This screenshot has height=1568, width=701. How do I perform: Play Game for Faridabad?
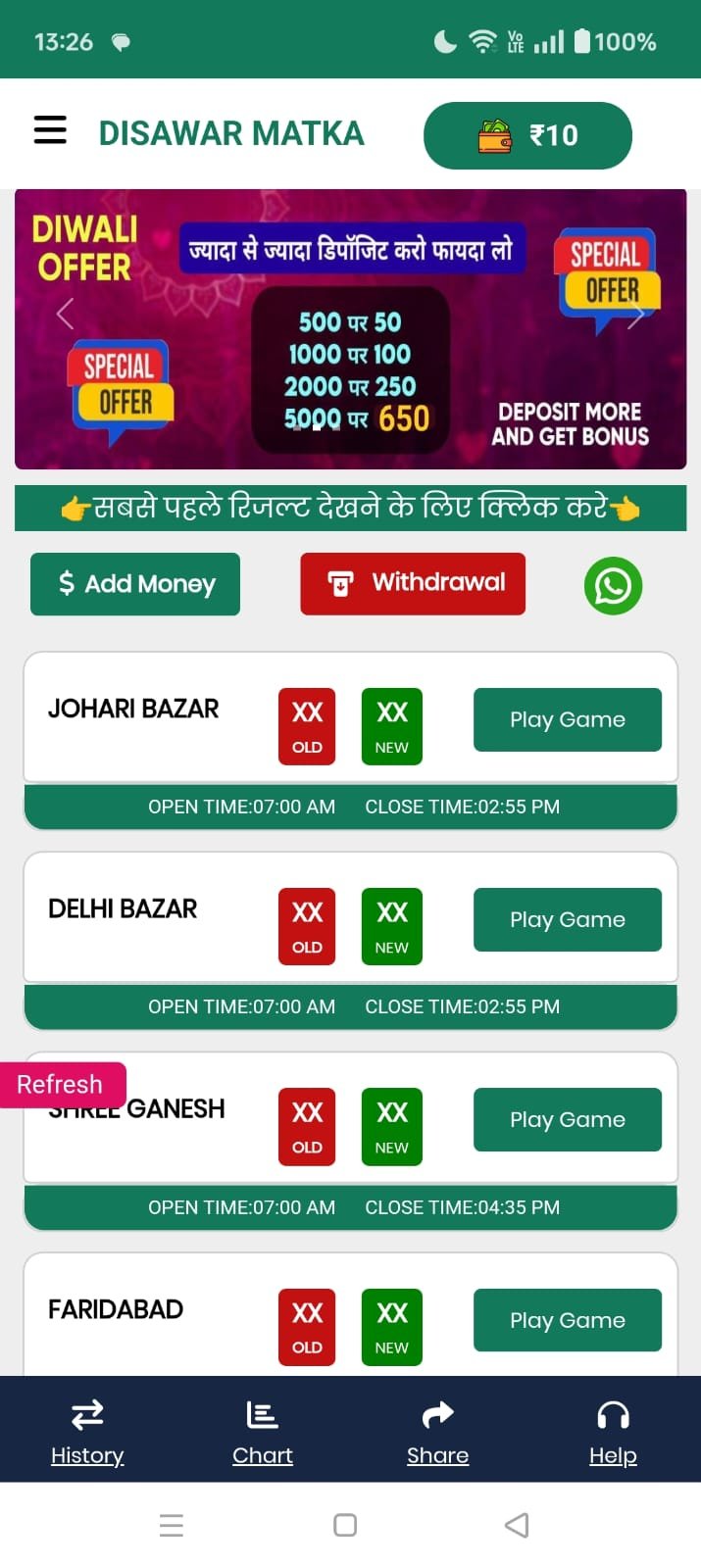click(567, 1320)
